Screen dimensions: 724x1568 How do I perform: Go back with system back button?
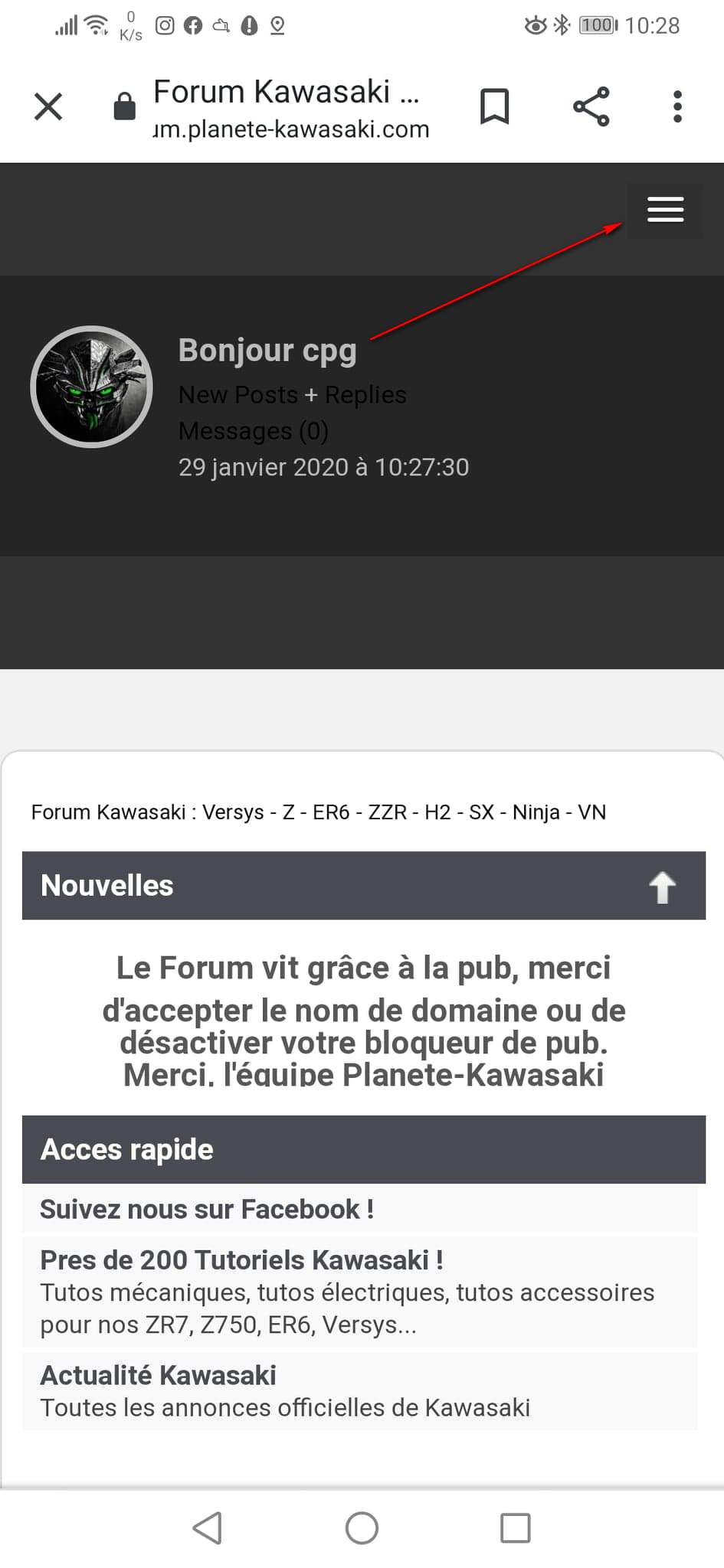point(208,1528)
